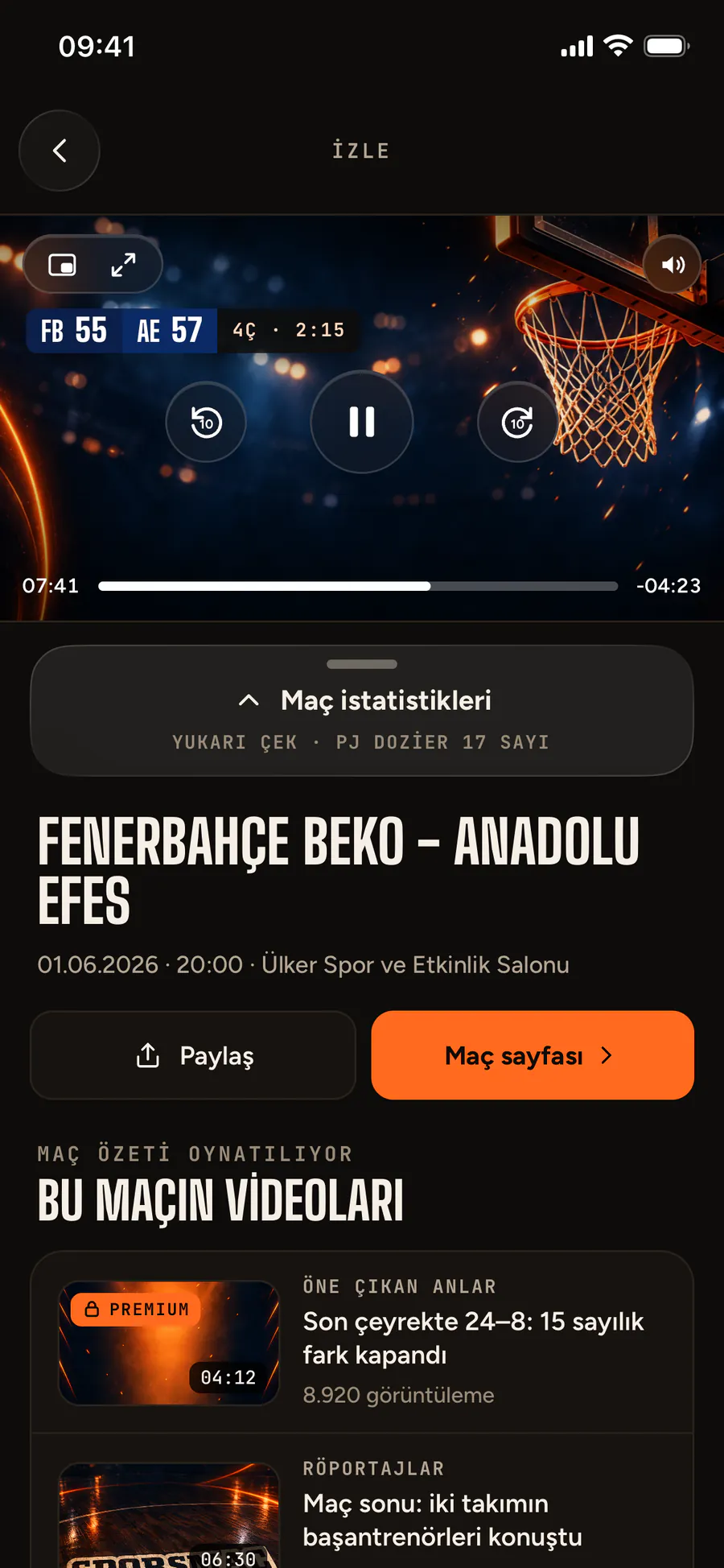Rewind the video 10 seconds
This screenshot has width=724, height=1568.
pos(206,422)
